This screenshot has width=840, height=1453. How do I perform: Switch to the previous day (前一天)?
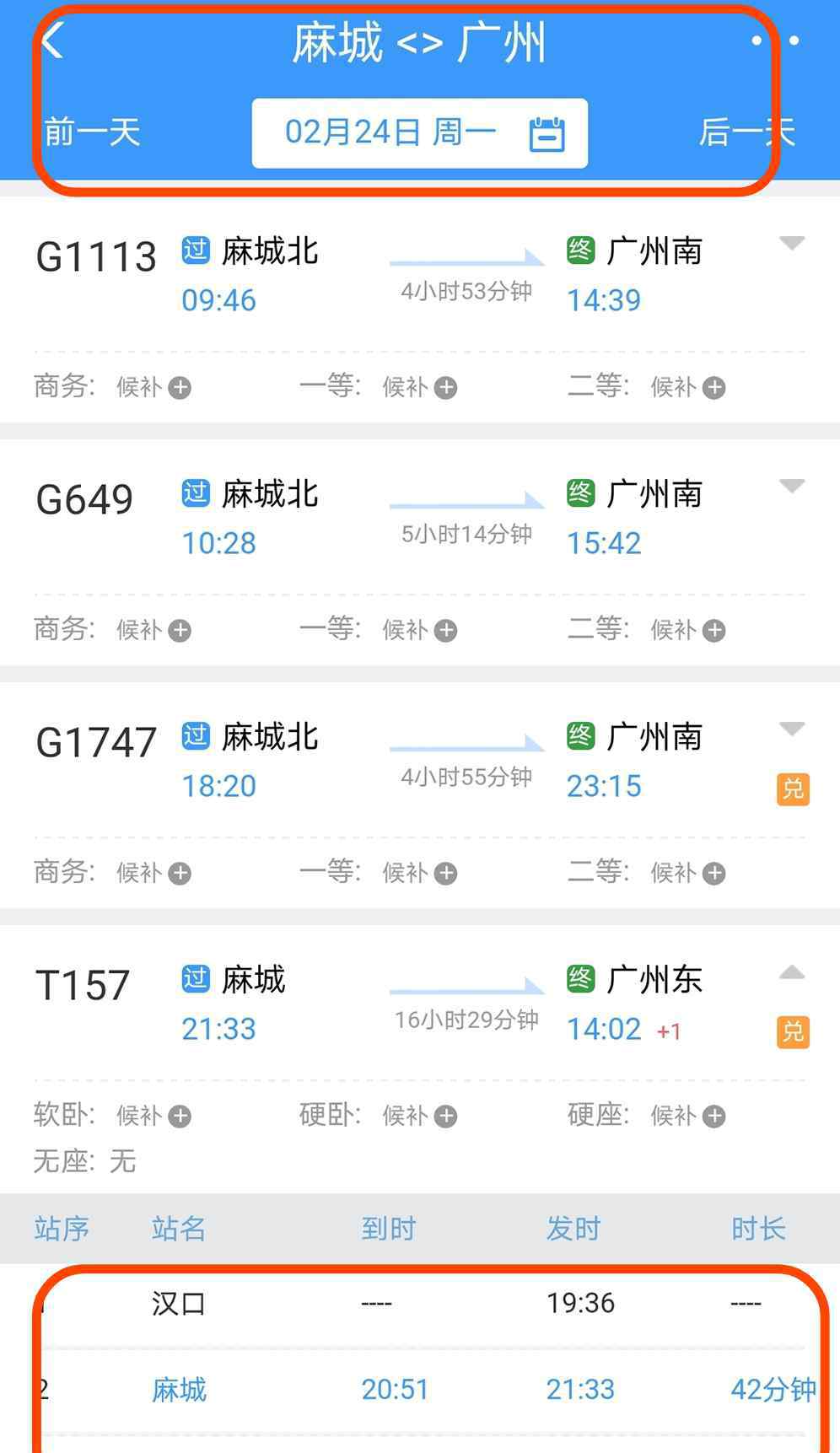click(x=92, y=132)
